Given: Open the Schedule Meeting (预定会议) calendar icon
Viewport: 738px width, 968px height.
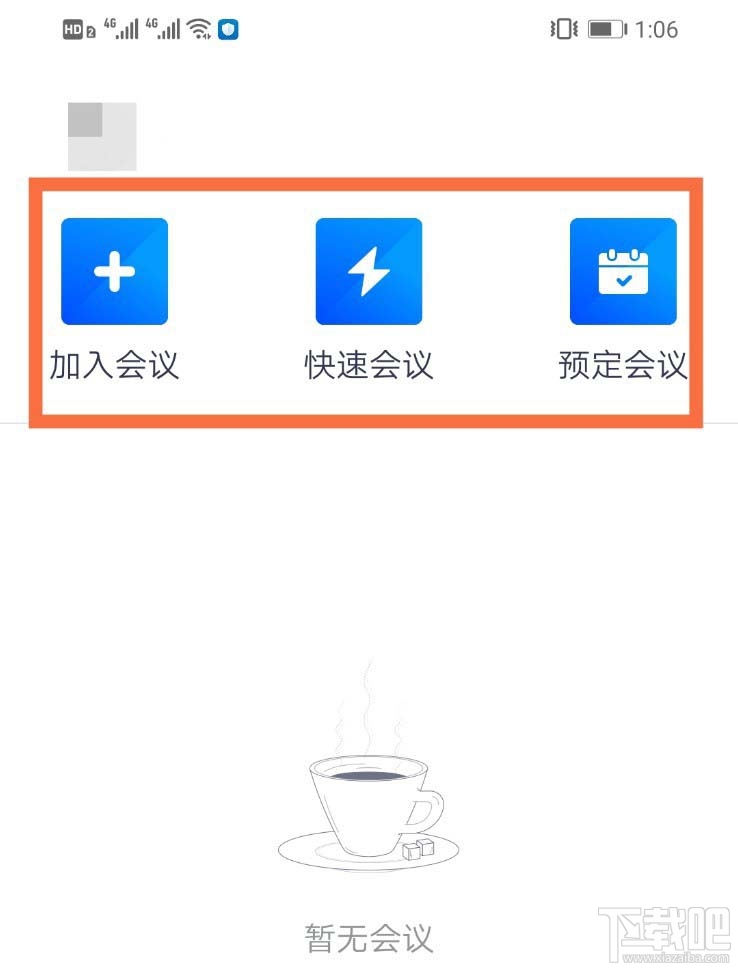Looking at the screenshot, I should [x=622, y=270].
